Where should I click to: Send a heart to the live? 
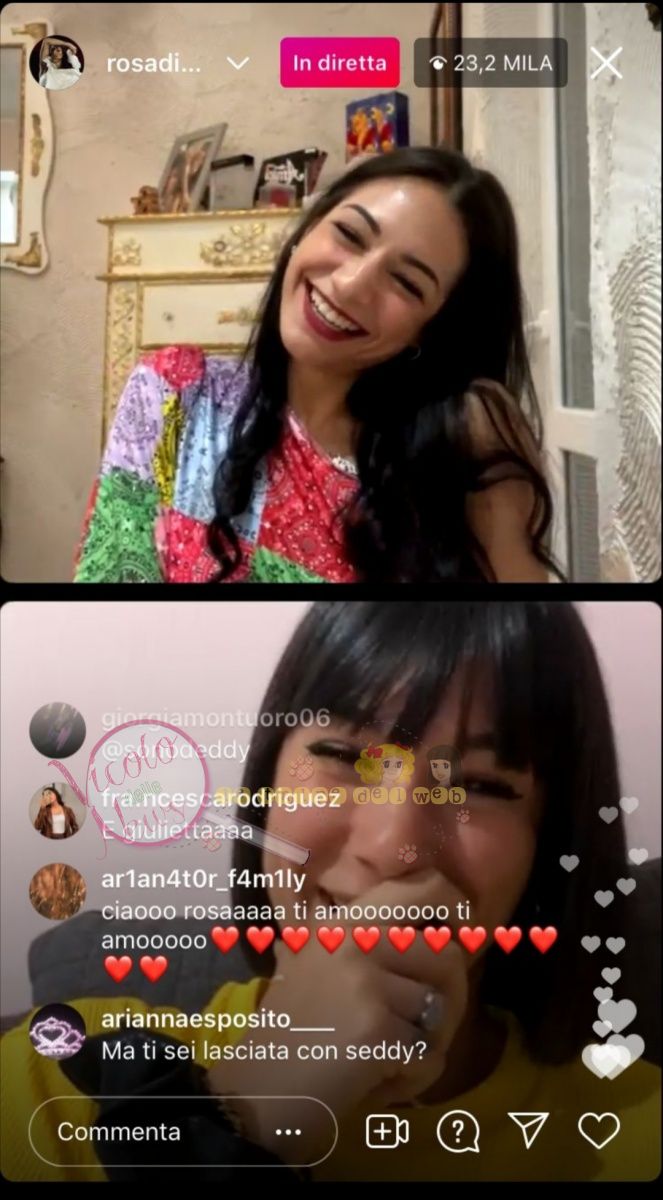[x=599, y=1130]
